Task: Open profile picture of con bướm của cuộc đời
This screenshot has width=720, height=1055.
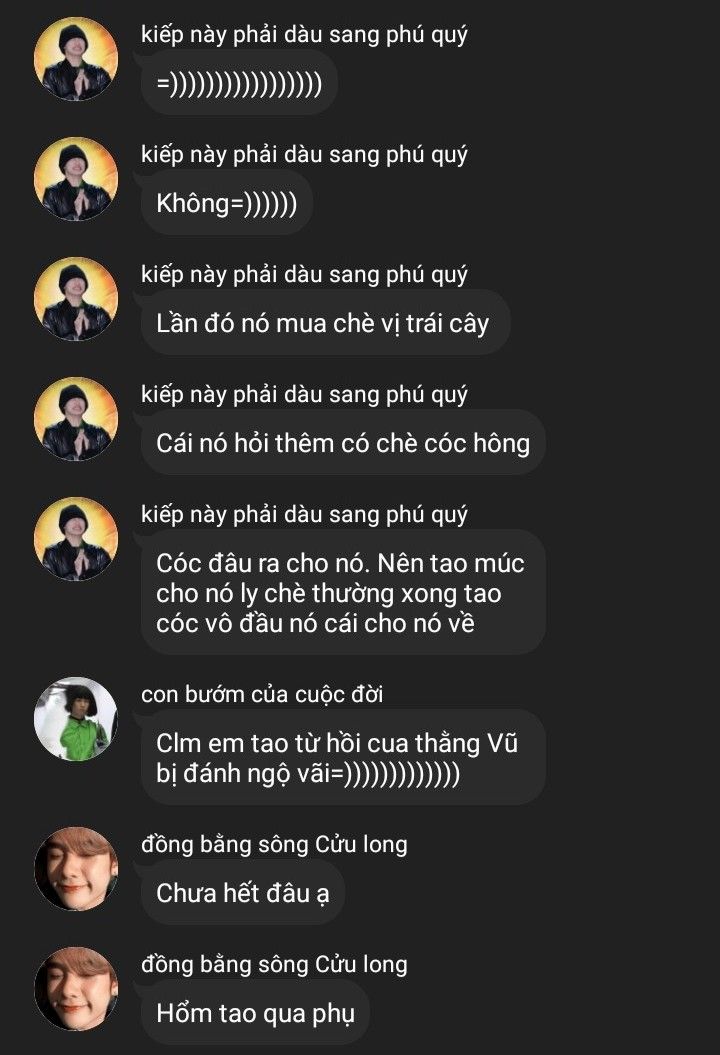Action: [76, 719]
